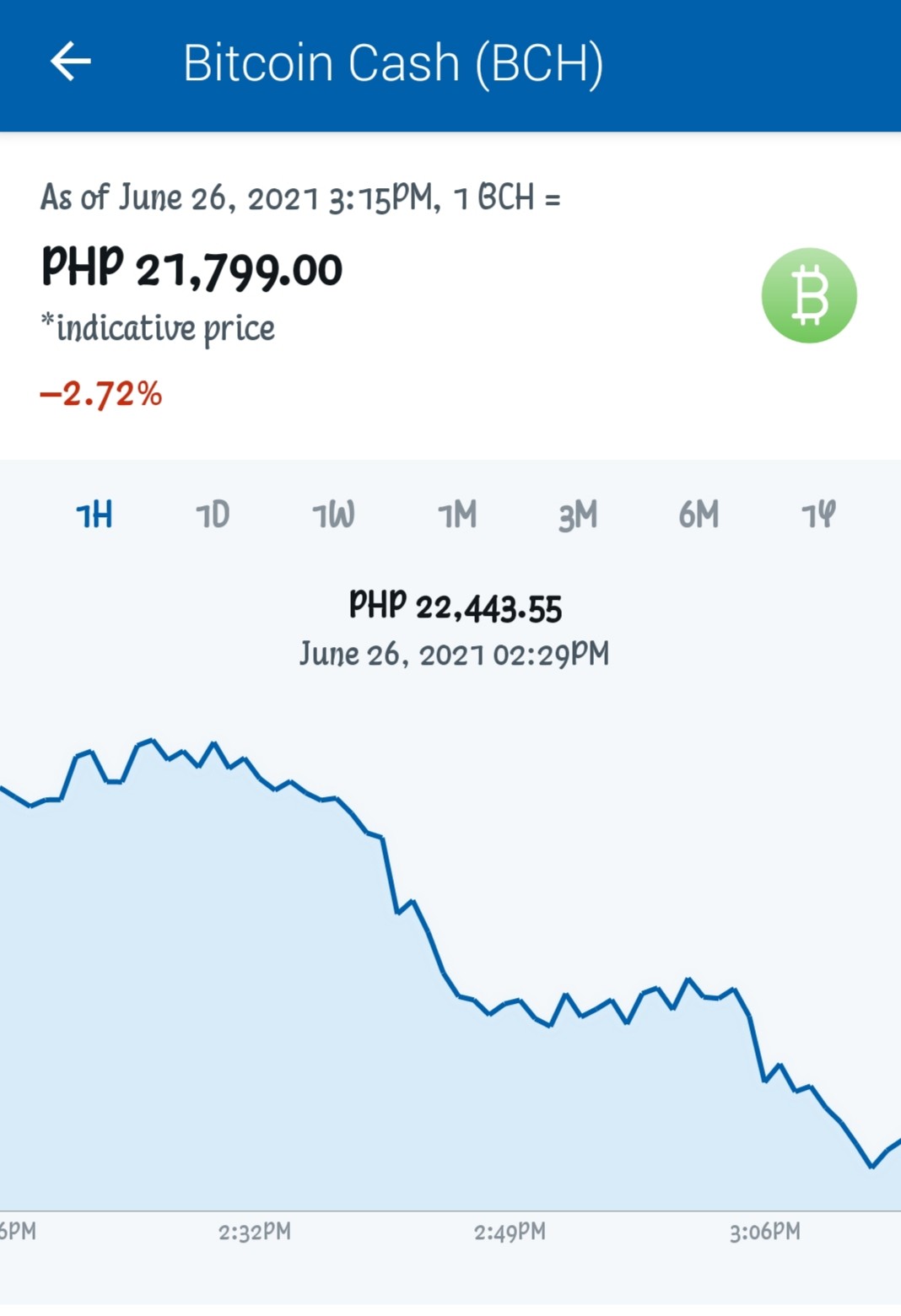Change chart range to 6M

click(699, 515)
